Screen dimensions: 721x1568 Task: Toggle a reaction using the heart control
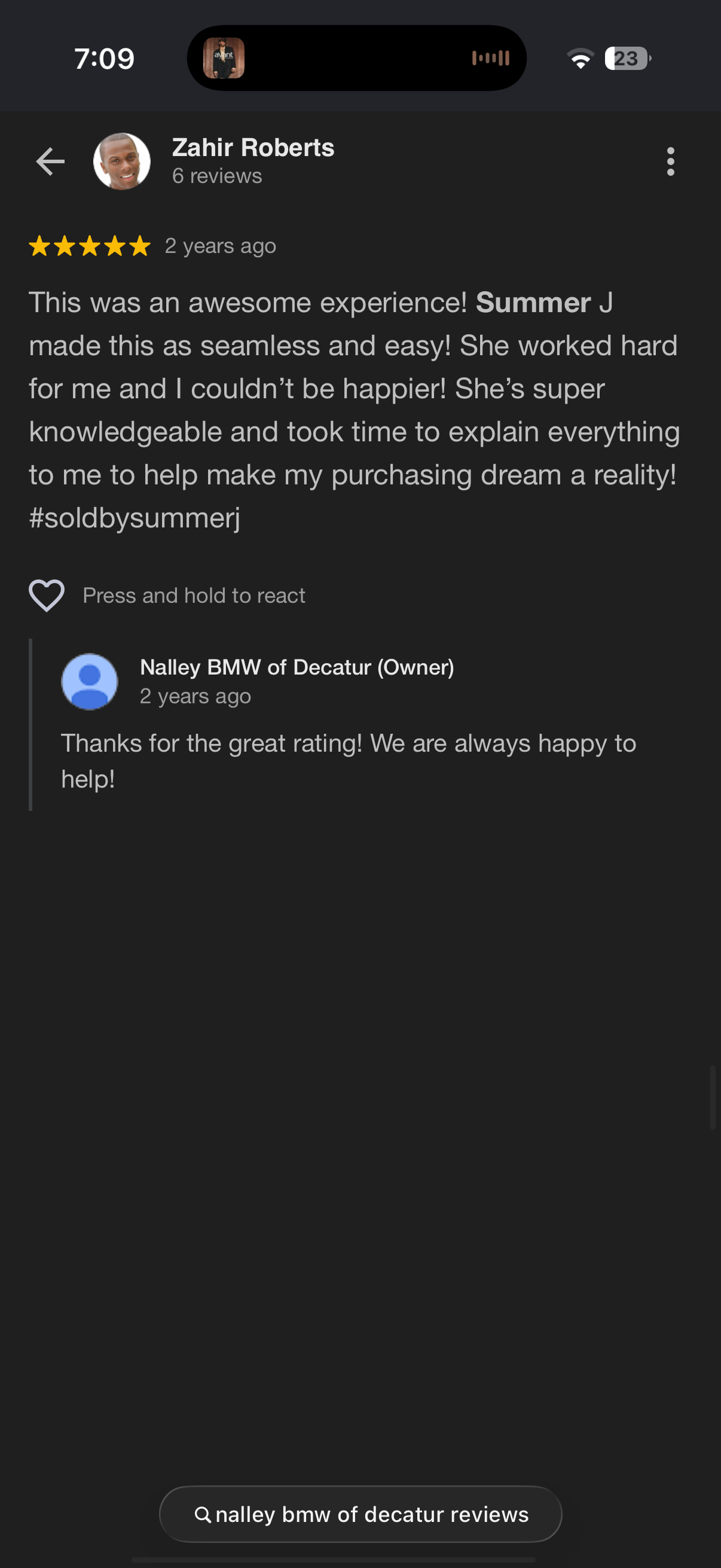[47, 594]
